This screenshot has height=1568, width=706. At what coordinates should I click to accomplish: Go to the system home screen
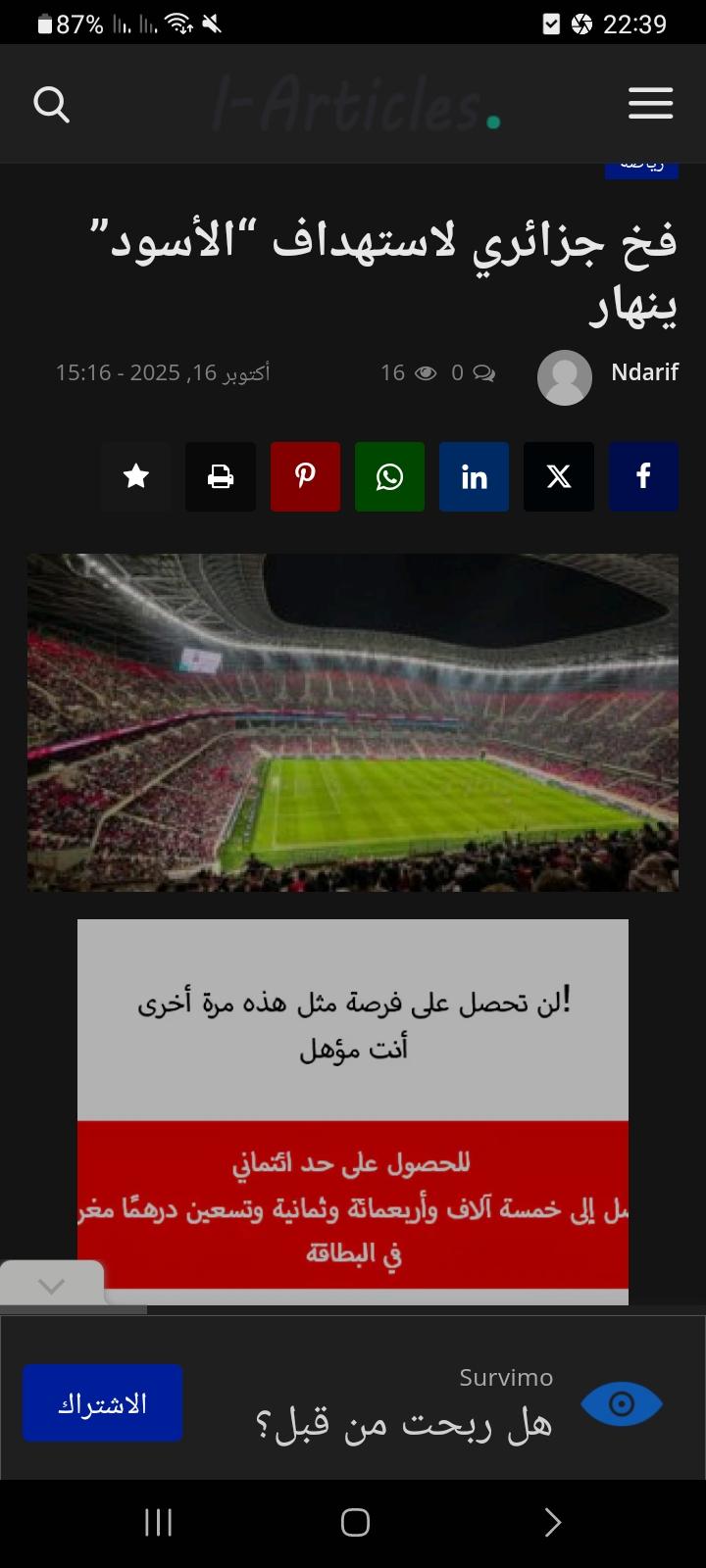(x=354, y=1522)
